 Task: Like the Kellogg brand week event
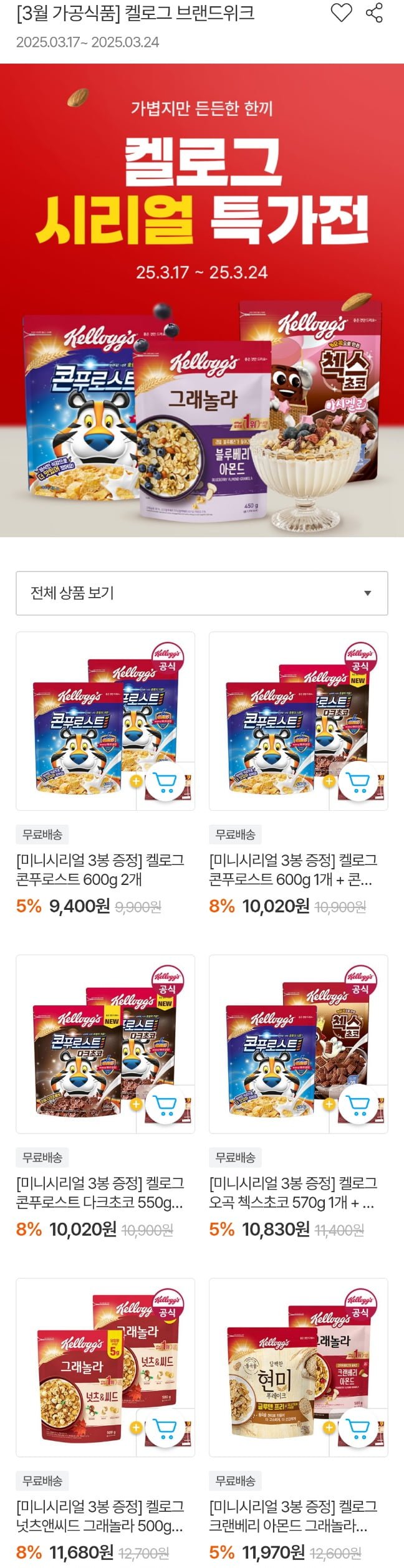coord(341,12)
